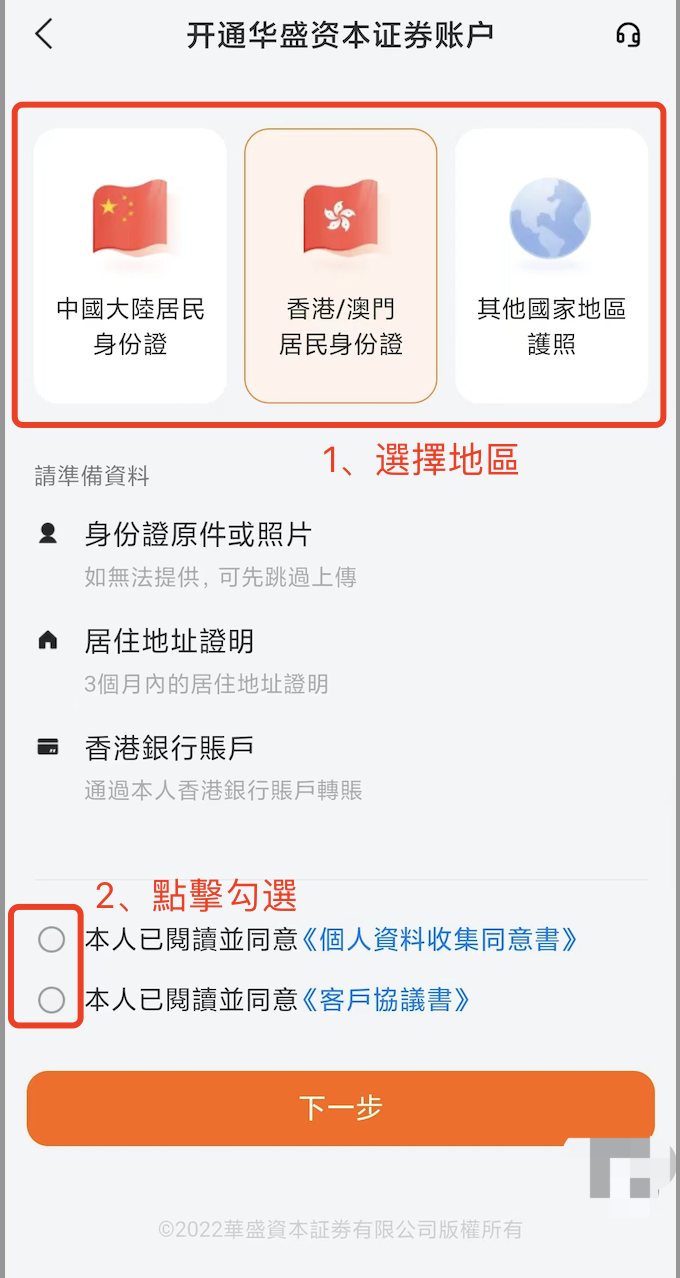The height and width of the screenshot is (1278, 680).
Task: Tap the 下一步 button
Action: 340,1108
